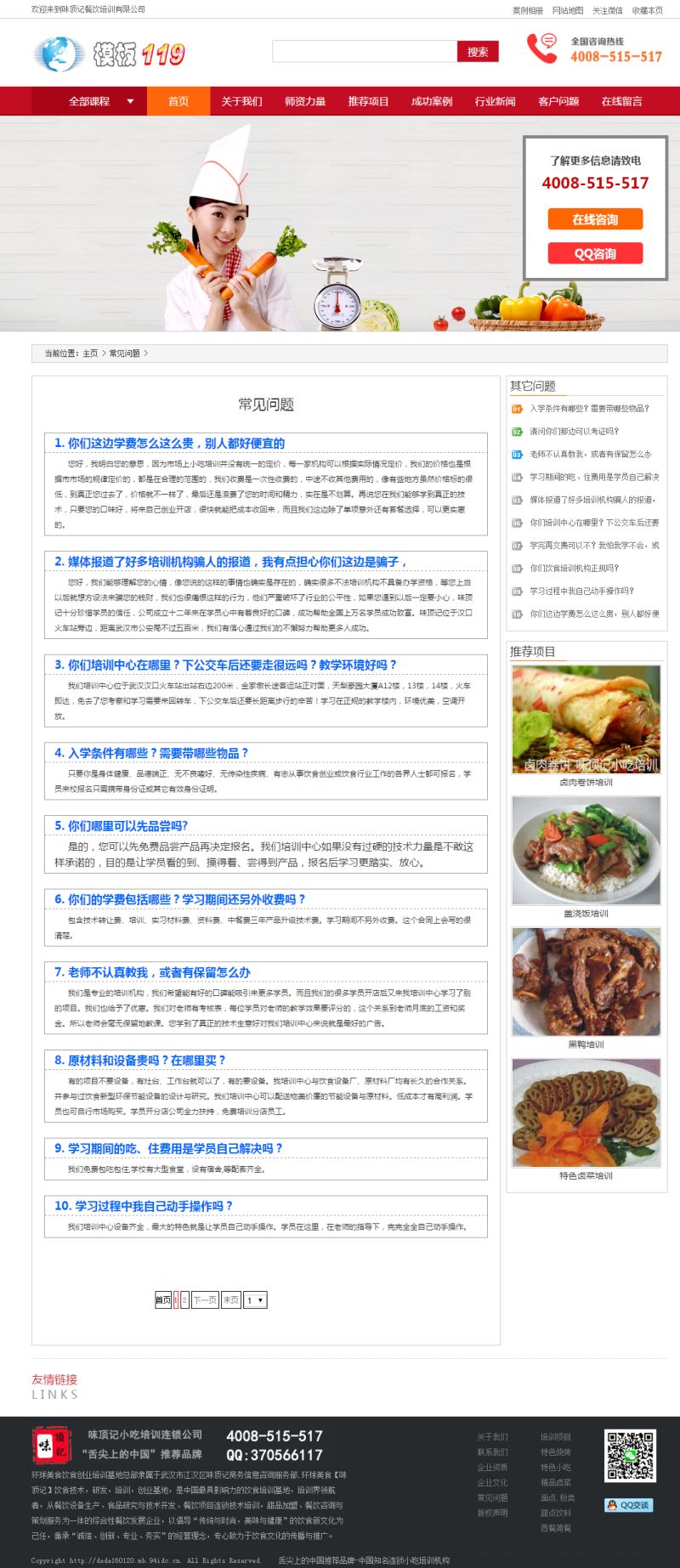680x1568 pixels.
Task: Open sidebar question 入学条件有哪些
Action: 589,409
